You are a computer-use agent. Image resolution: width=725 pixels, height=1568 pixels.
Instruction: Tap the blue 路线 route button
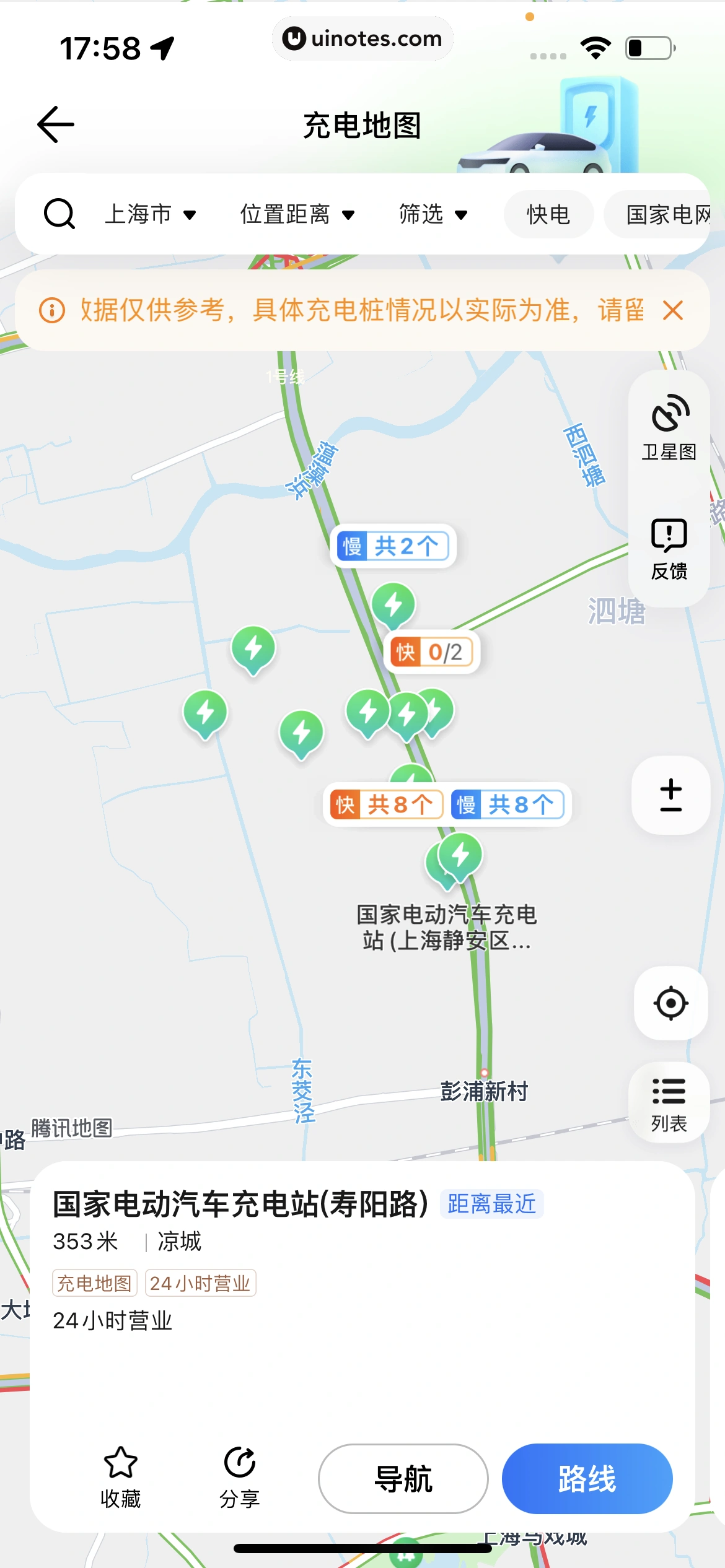click(586, 1479)
